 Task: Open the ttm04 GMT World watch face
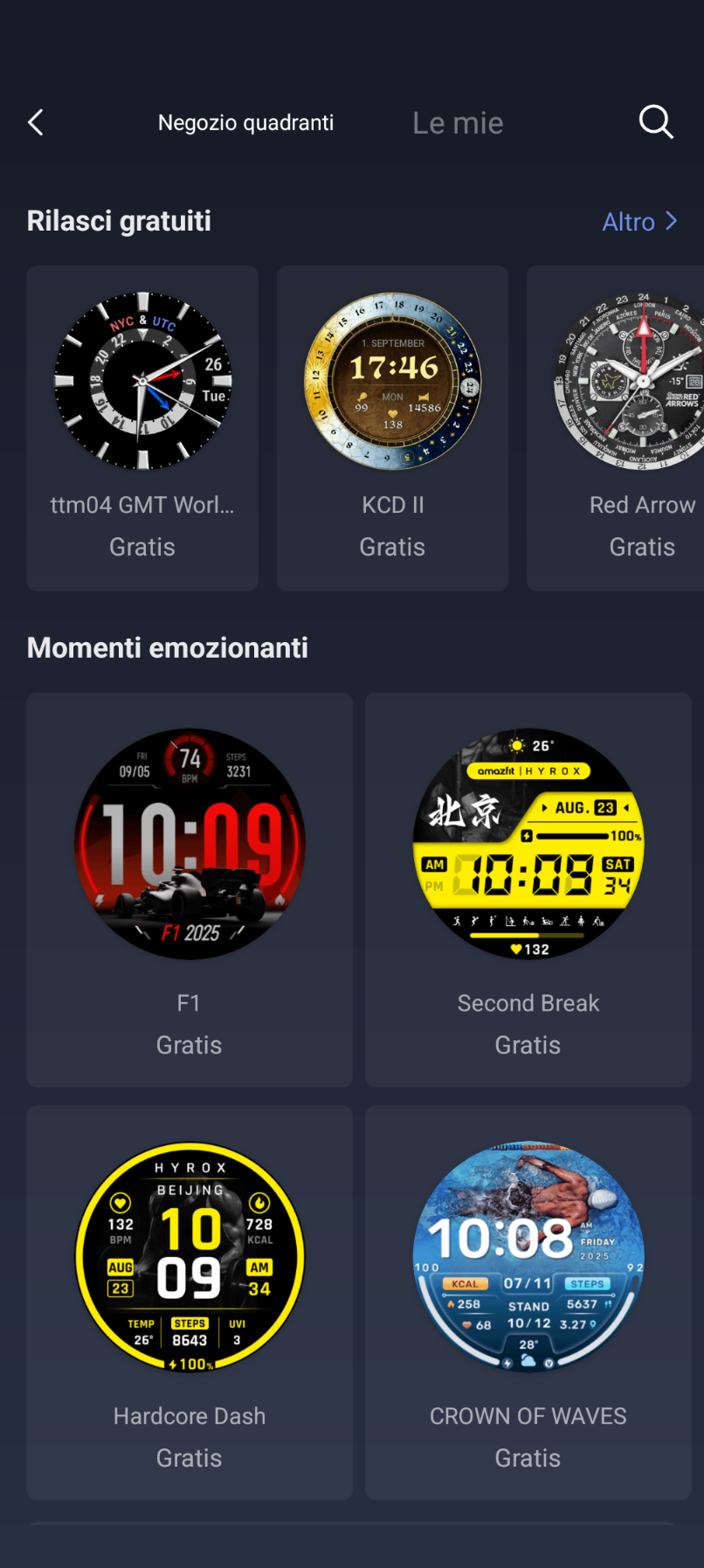142,428
